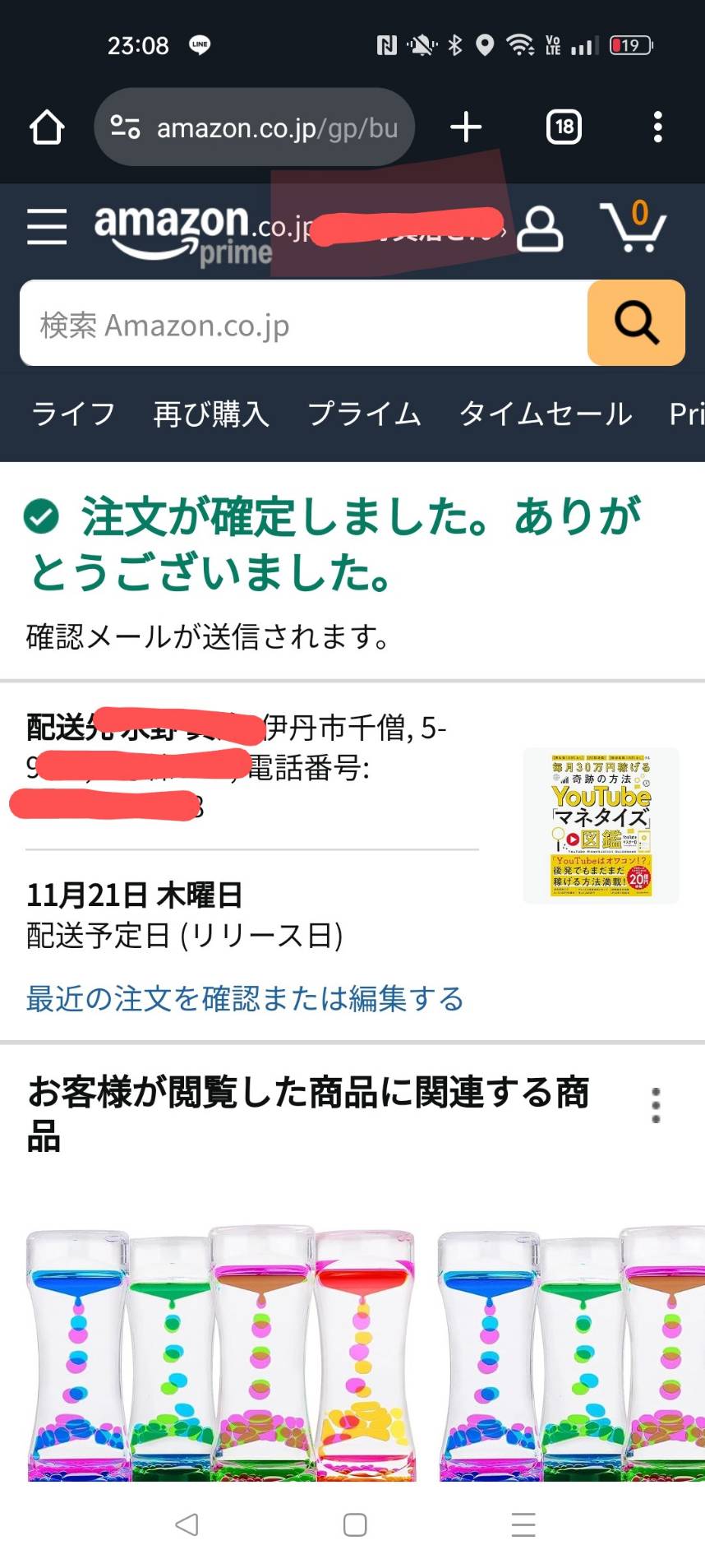Open 最近の注文を確認または編集する link

click(x=245, y=998)
